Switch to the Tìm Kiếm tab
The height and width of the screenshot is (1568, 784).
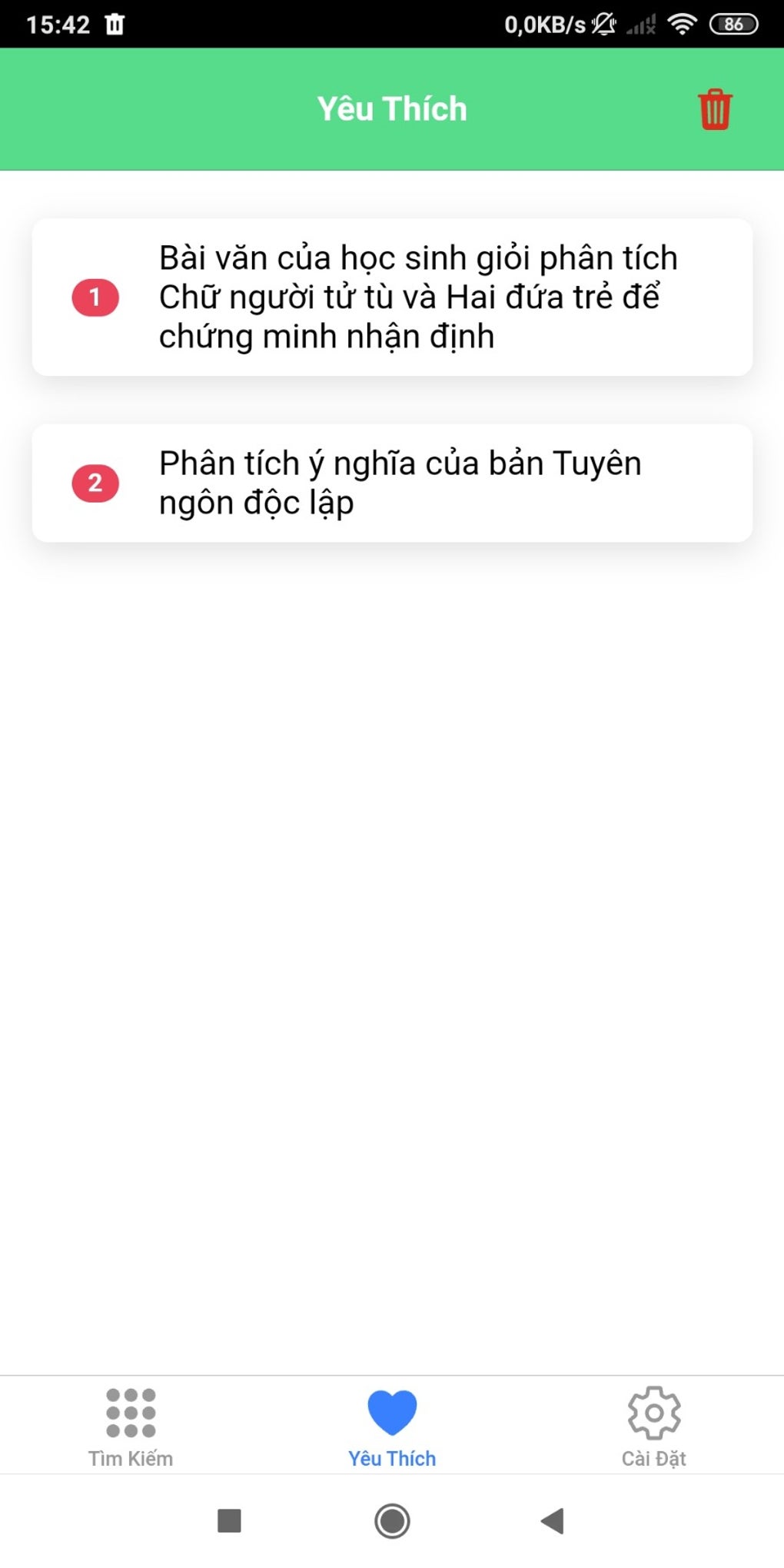click(x=131, y=1426)
